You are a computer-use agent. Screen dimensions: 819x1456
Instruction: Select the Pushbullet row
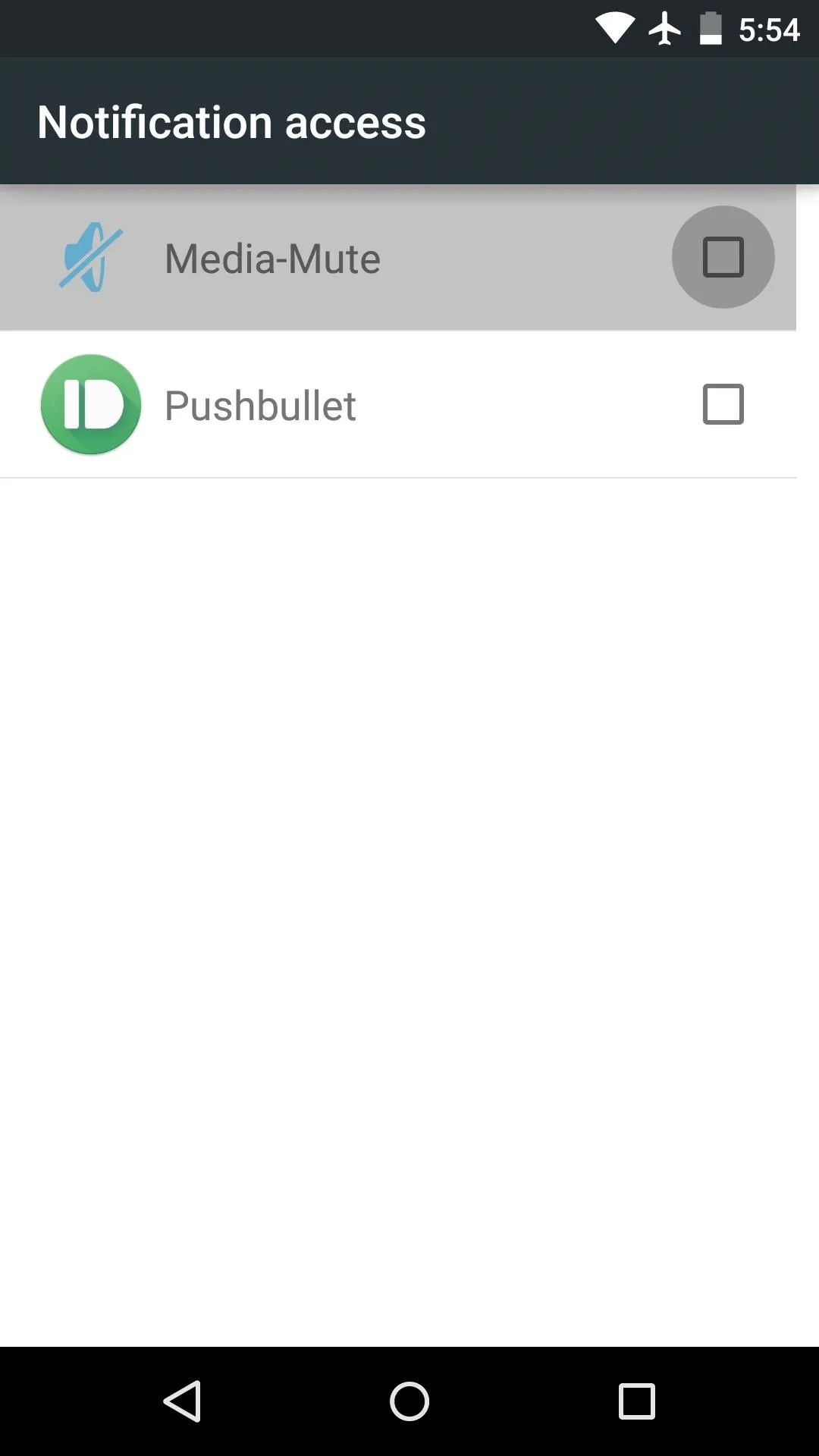(398, 404)
